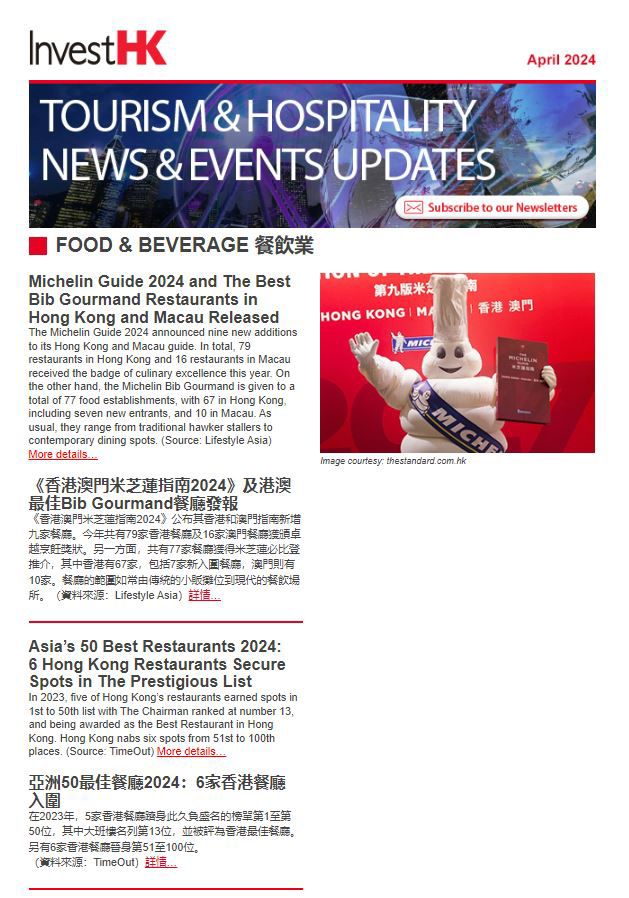Open 詳情 link under 香港澳門米芝蓮指南2024 article
Image resolution: width=629 pixels, height=898 pixels.
(x=204, y=595)
